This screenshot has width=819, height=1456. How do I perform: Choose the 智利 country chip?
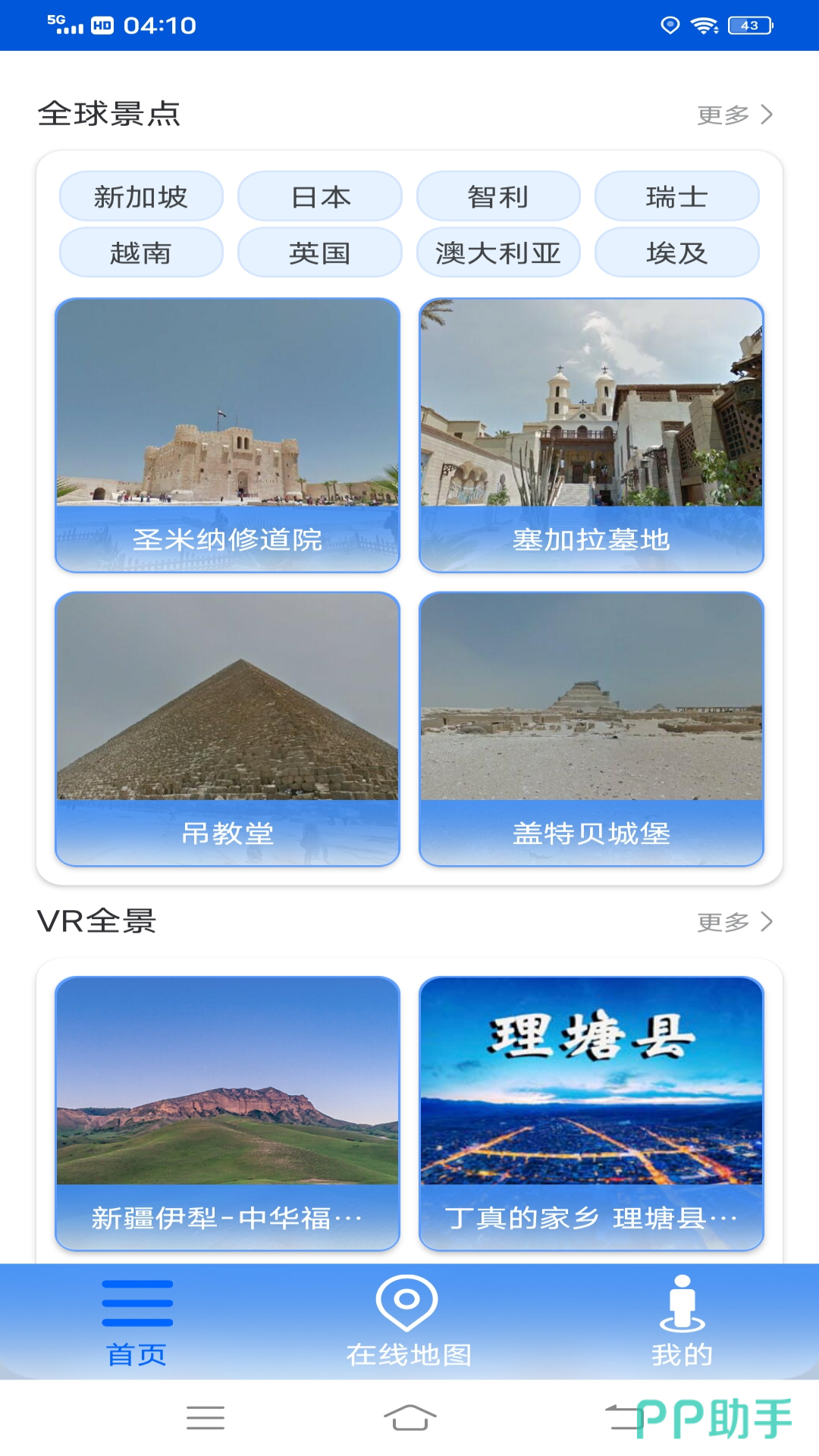point(498,197)
